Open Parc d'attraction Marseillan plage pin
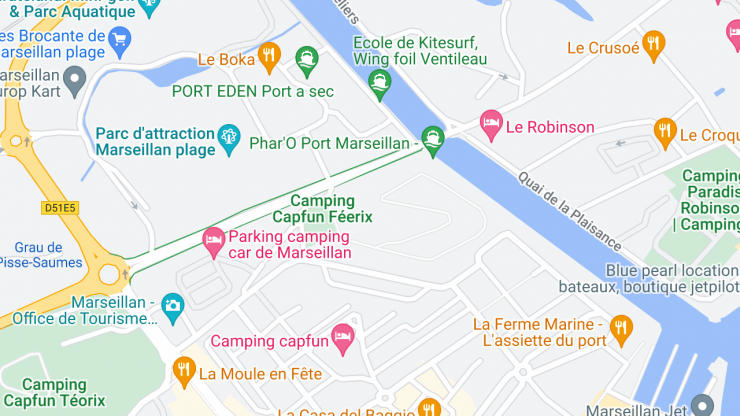 tap(229, 137)
